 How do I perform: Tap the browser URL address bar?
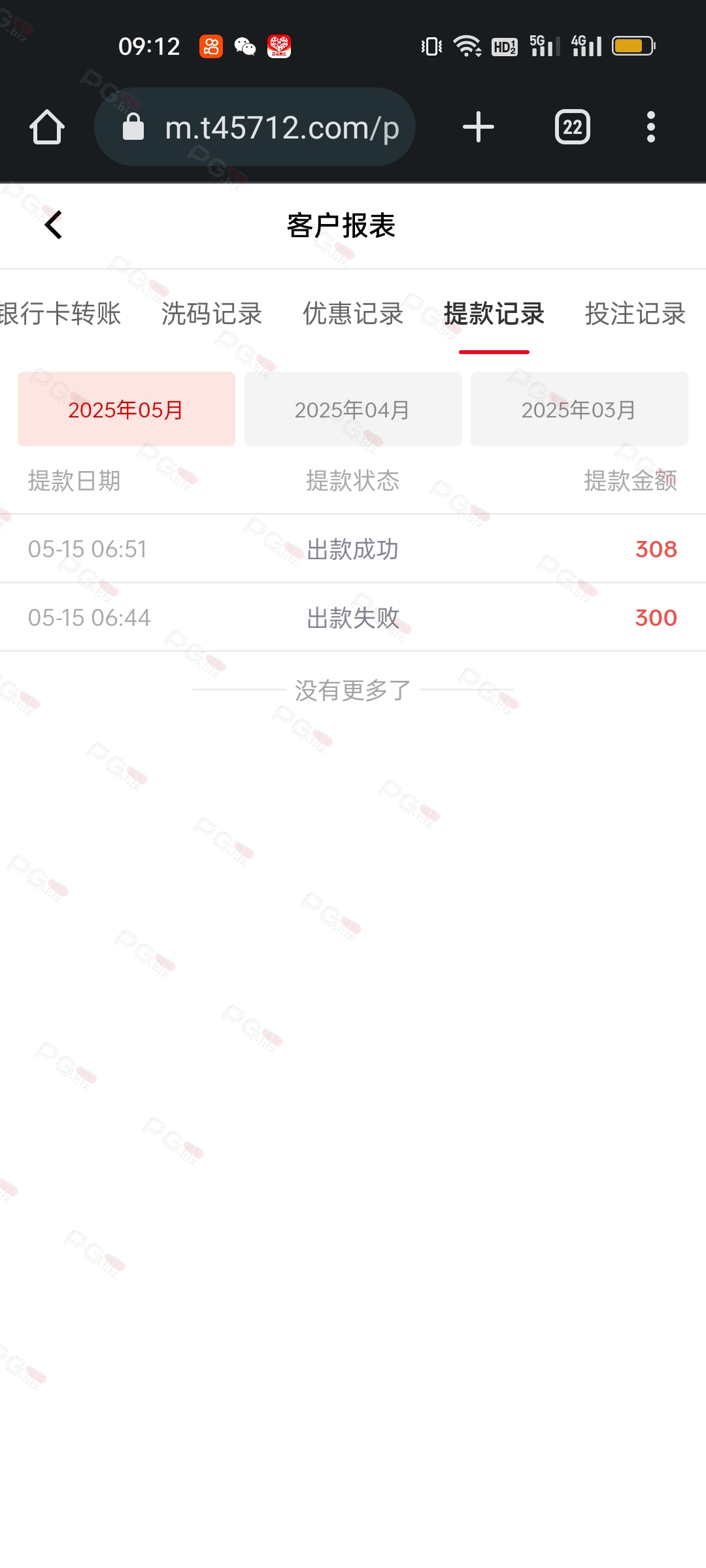tap(255, 127)
